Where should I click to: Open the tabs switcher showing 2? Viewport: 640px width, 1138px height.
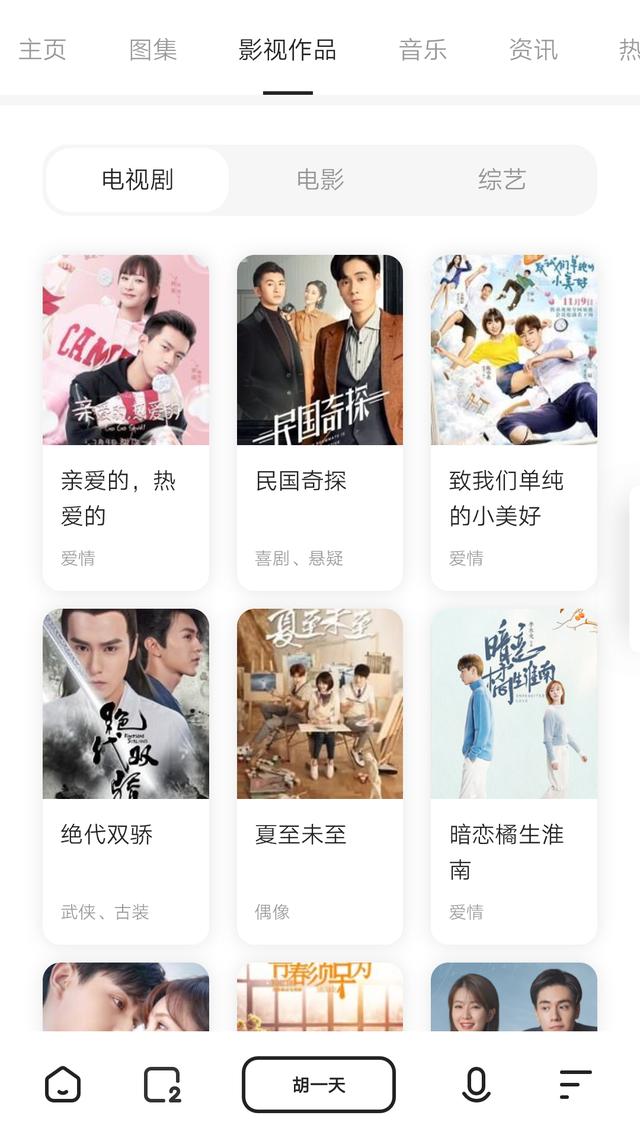pos(162,1085)
